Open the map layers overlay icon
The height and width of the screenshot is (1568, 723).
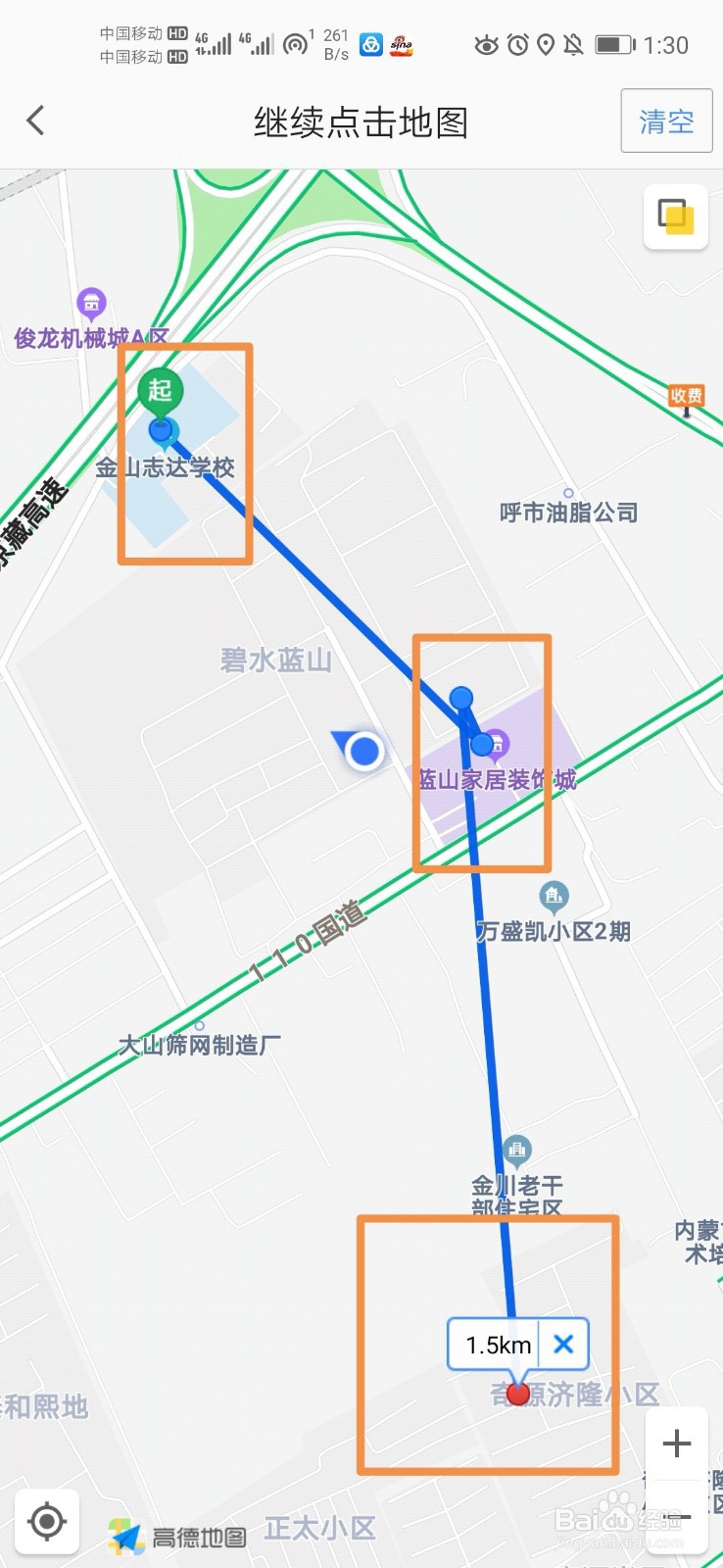tap(675, 216)
